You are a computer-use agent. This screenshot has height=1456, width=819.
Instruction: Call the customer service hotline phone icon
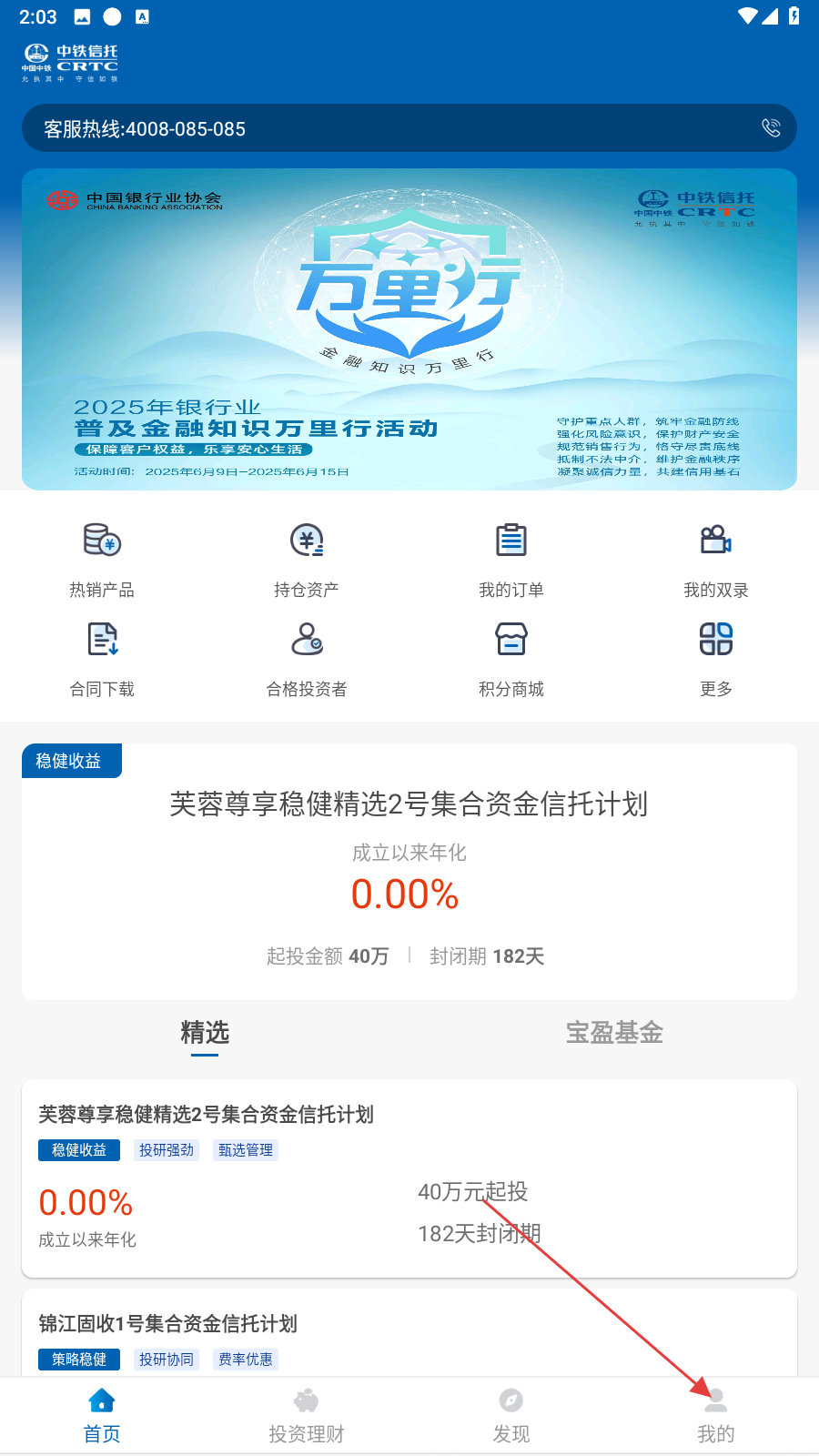tap(771, 128)
